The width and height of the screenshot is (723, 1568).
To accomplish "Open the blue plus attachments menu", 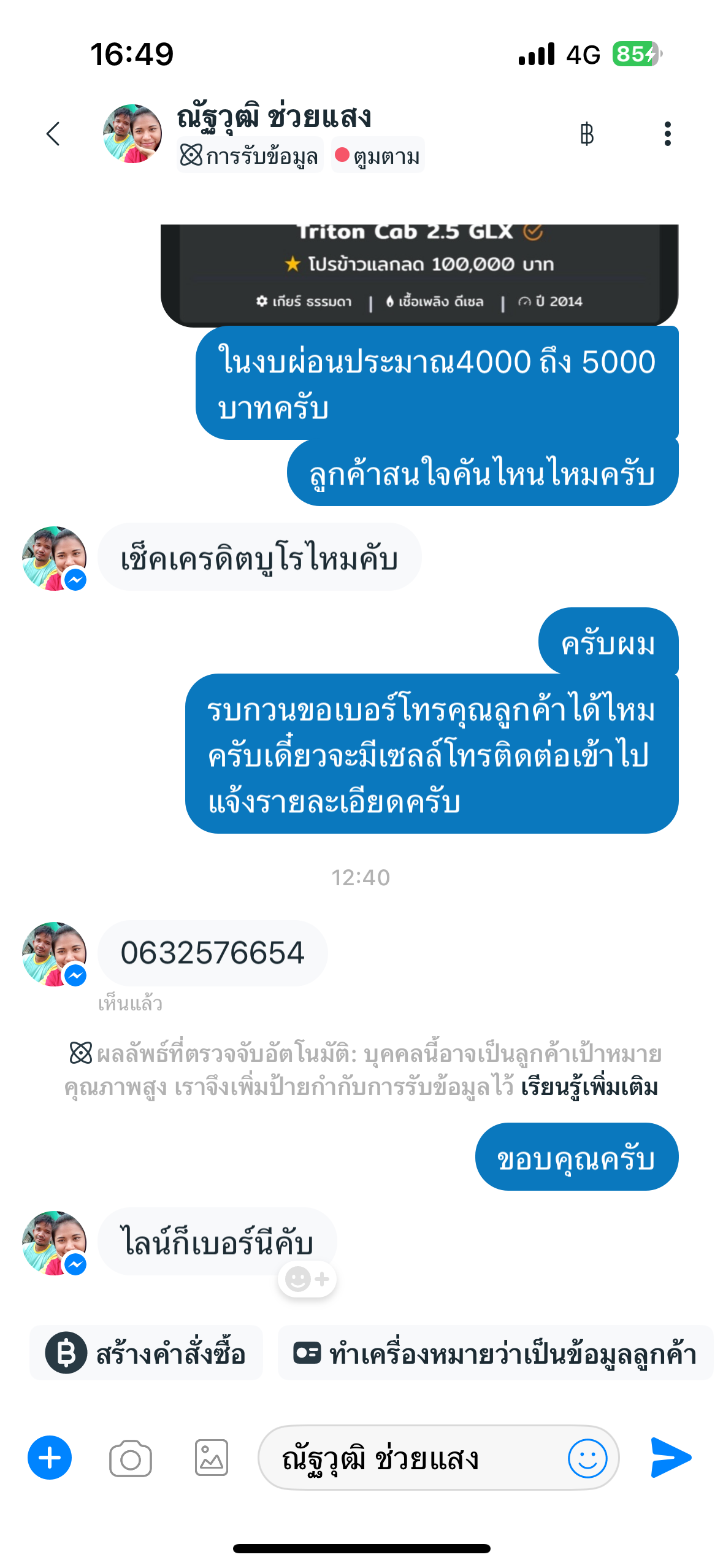I will click(x=50, y=1458).
